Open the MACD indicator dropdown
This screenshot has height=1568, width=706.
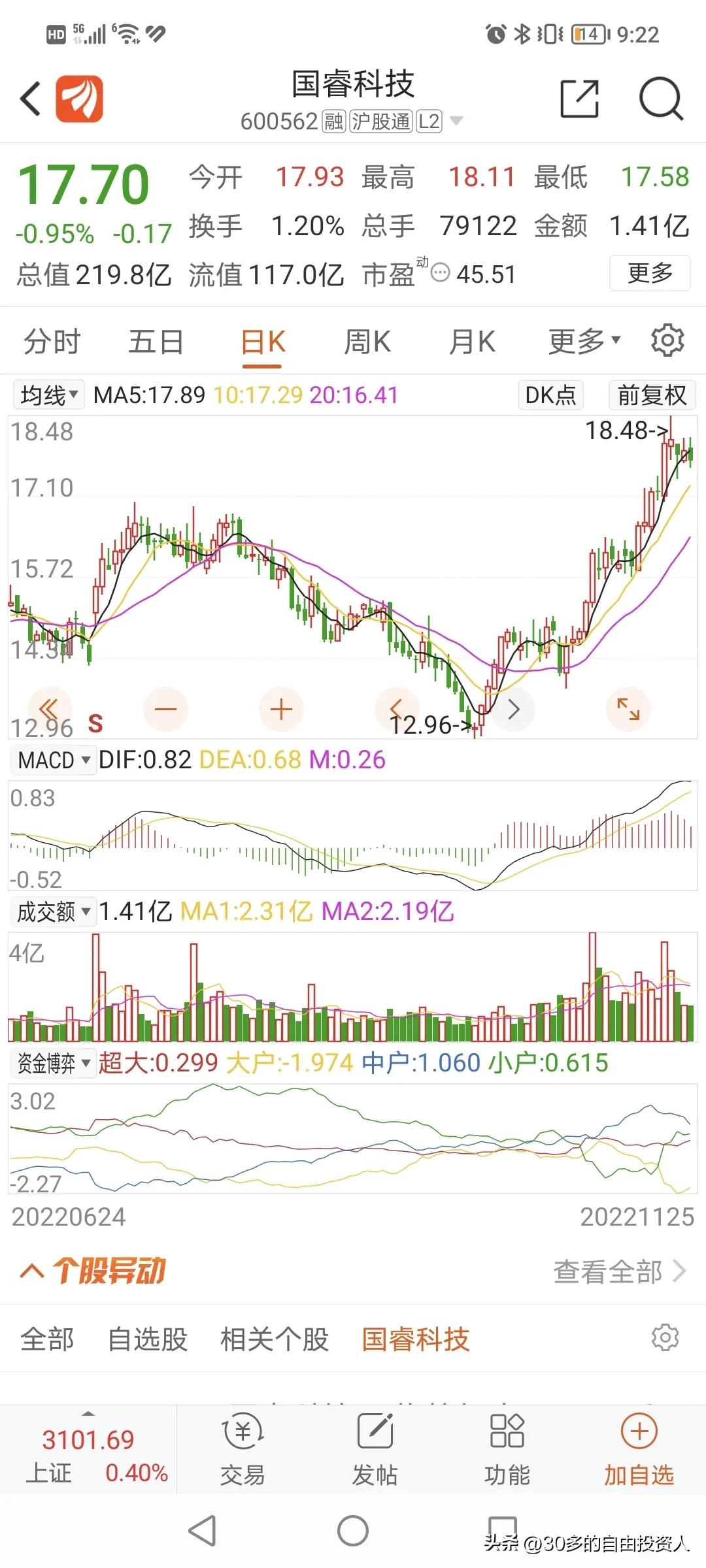coord(52,760)
